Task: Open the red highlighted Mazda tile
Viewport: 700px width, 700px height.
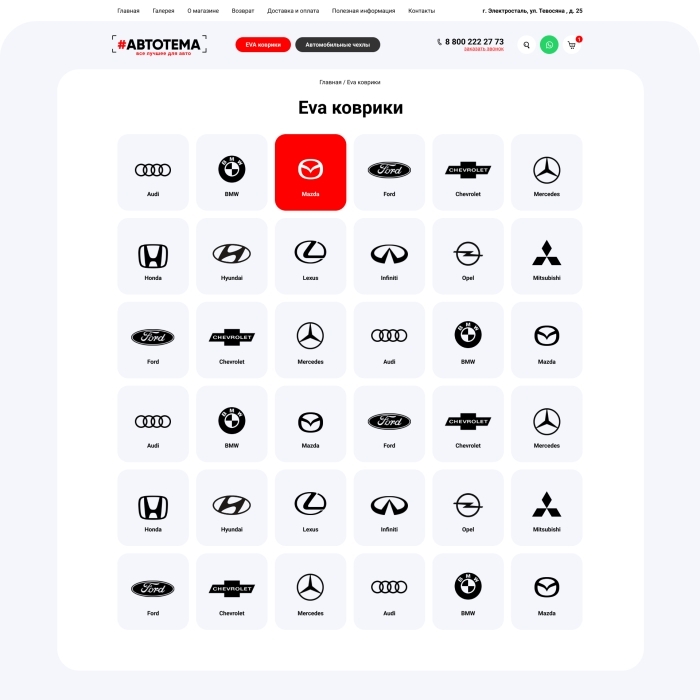Action: [311, 172]
